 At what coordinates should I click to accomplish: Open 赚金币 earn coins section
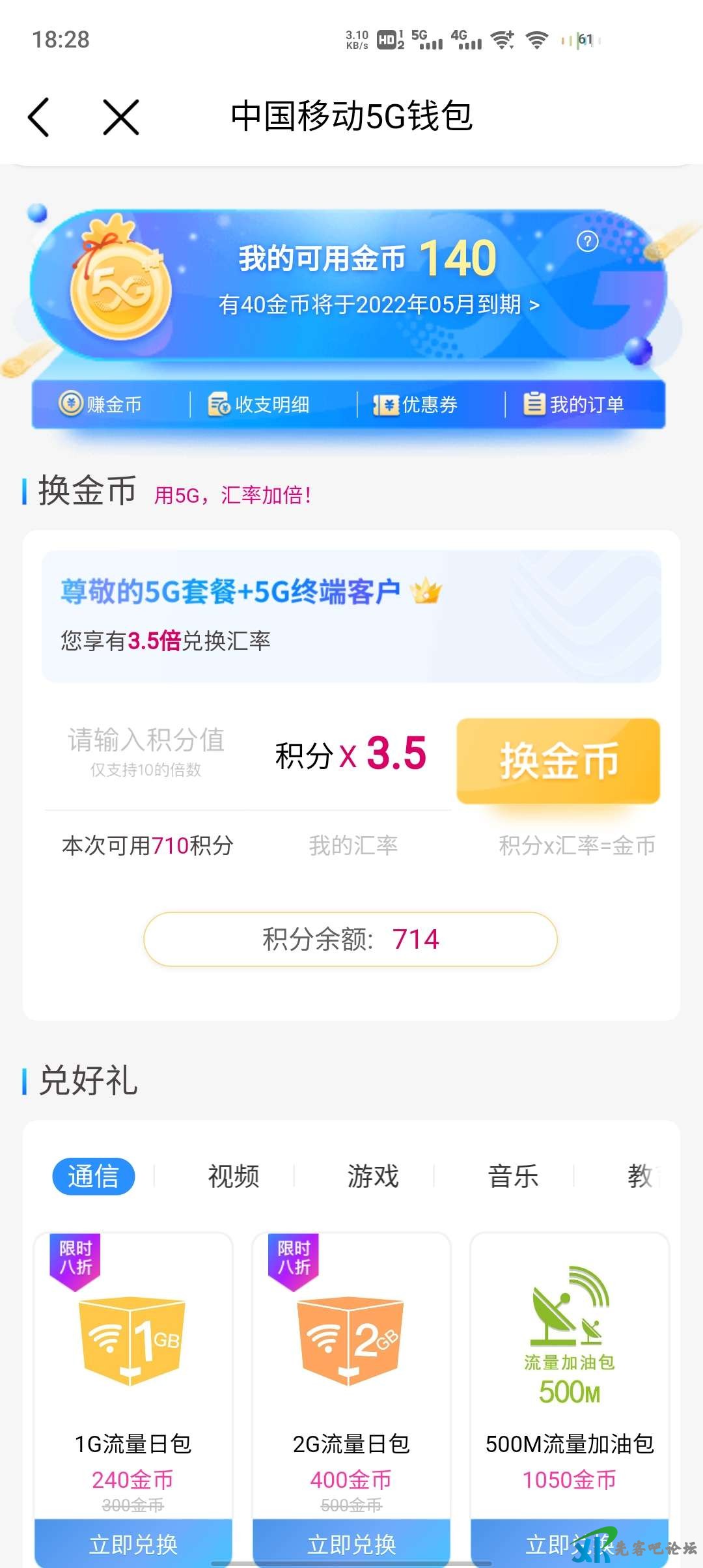tap(101, 404)
